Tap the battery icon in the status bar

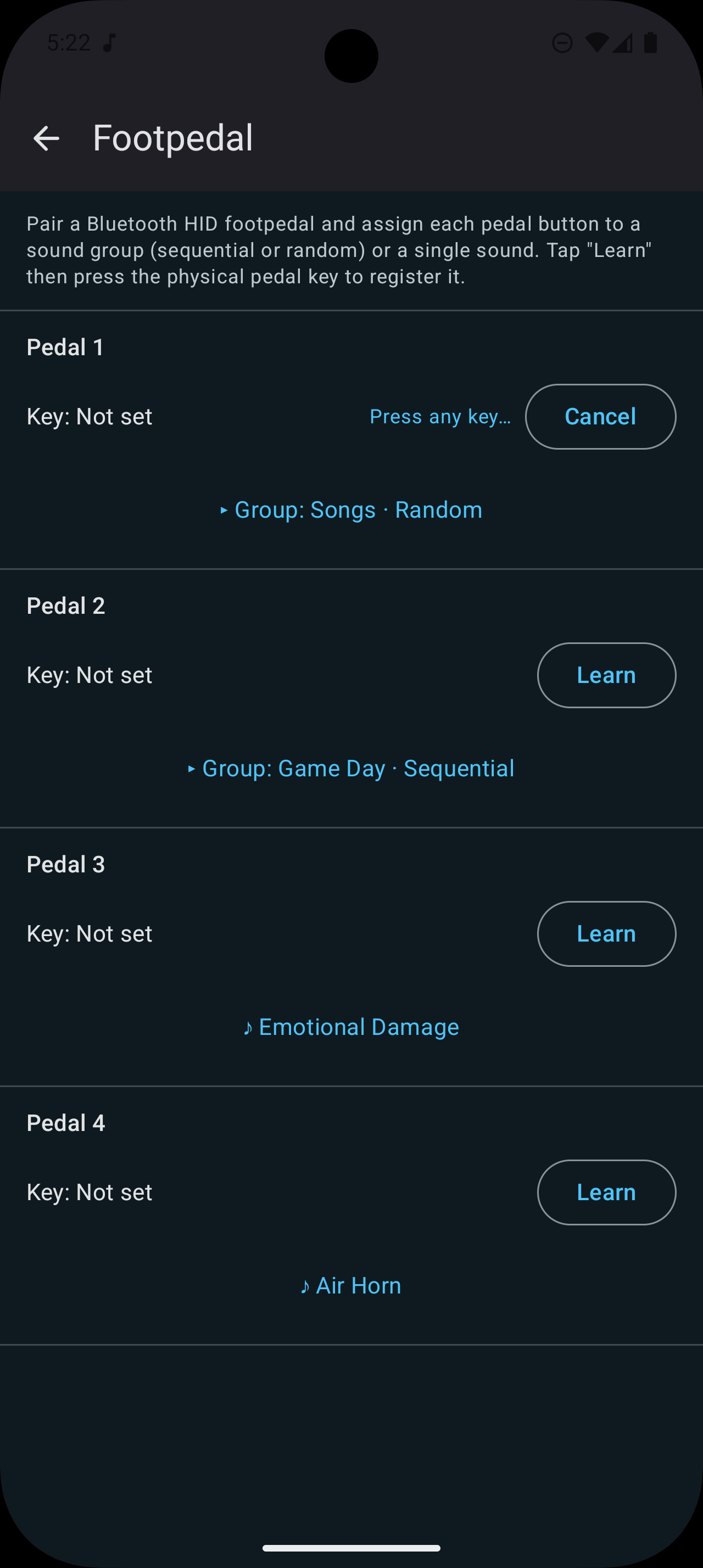[x=652, y=43]
